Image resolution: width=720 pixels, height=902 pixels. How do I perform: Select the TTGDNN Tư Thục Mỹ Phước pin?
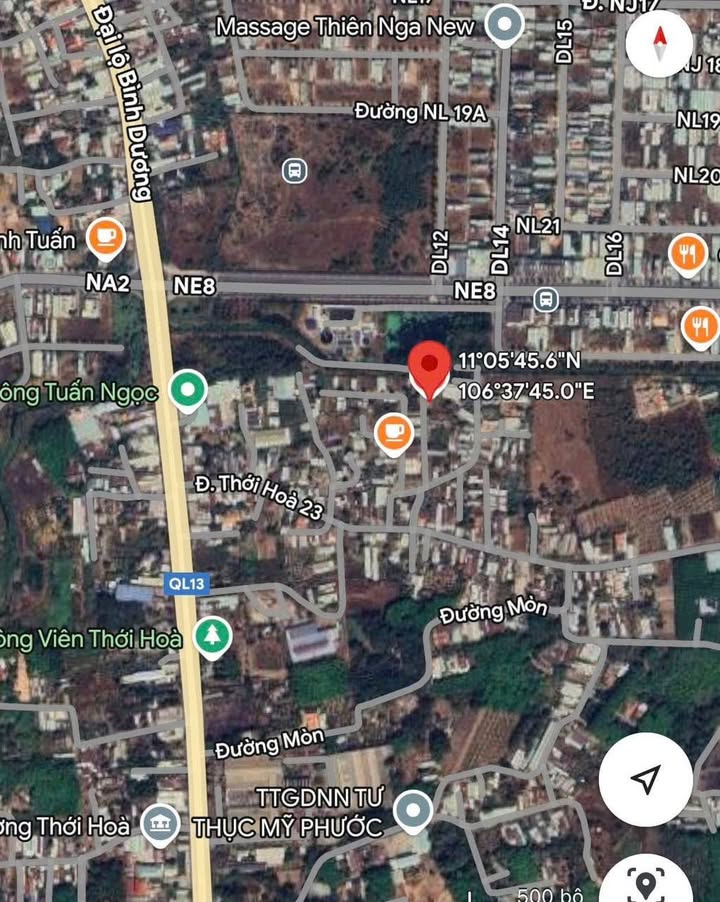tap(411, 811)
